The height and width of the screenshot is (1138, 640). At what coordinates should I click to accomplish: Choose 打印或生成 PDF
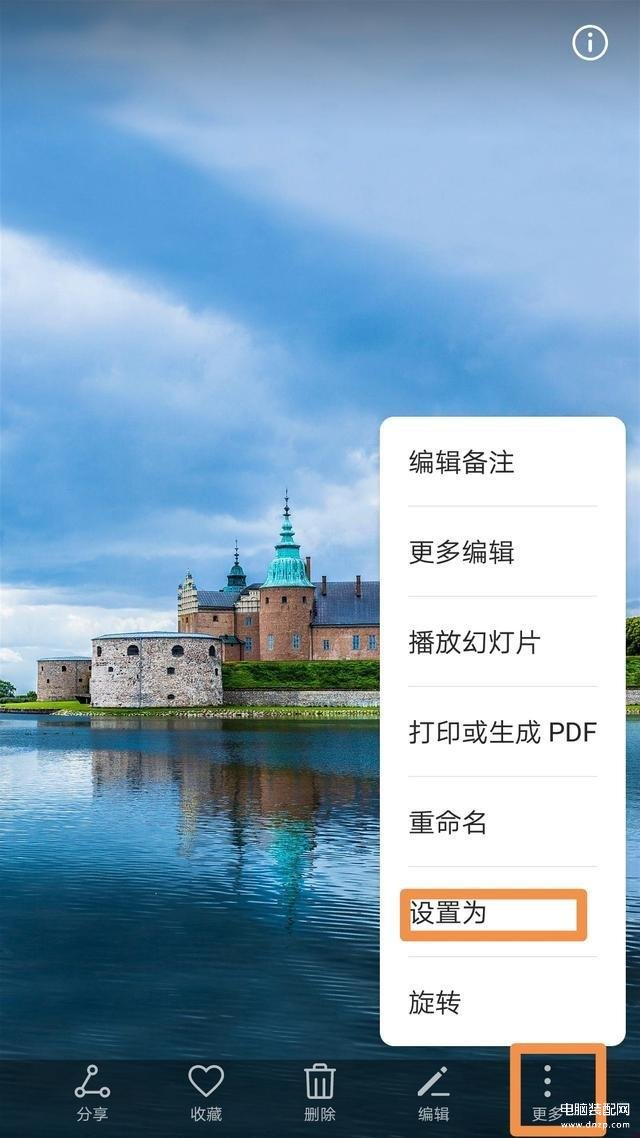502,732
